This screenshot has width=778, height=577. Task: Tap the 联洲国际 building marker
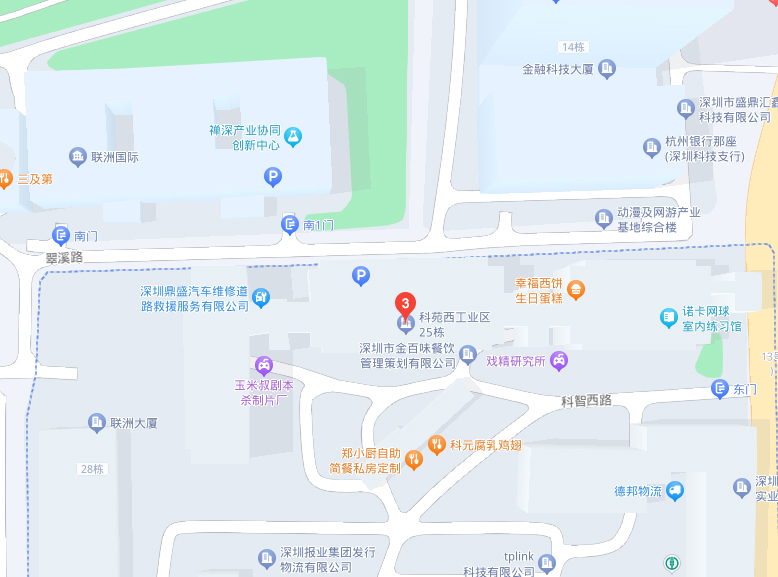coord(78,156)
